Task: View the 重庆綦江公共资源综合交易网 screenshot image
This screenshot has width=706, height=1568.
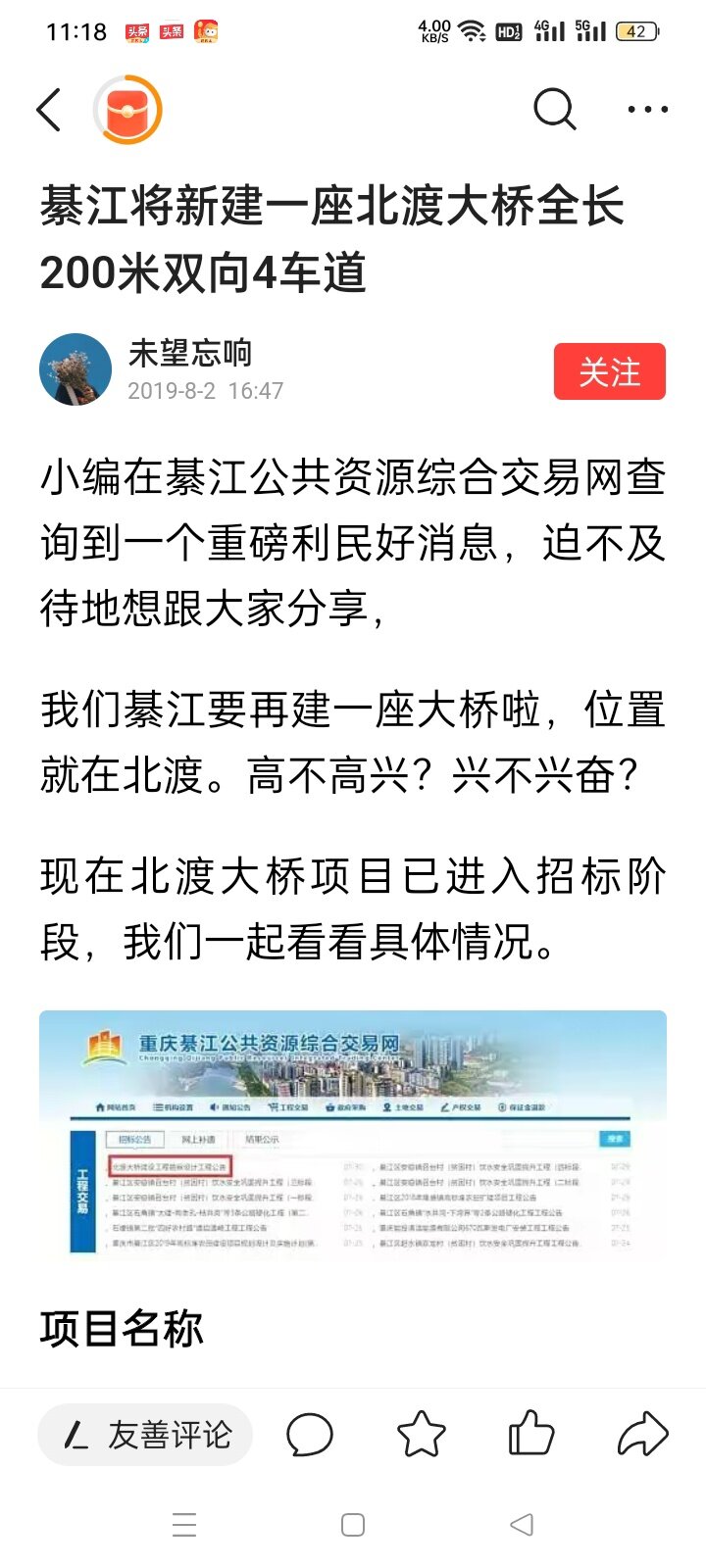Action: tap(353, 1133)
